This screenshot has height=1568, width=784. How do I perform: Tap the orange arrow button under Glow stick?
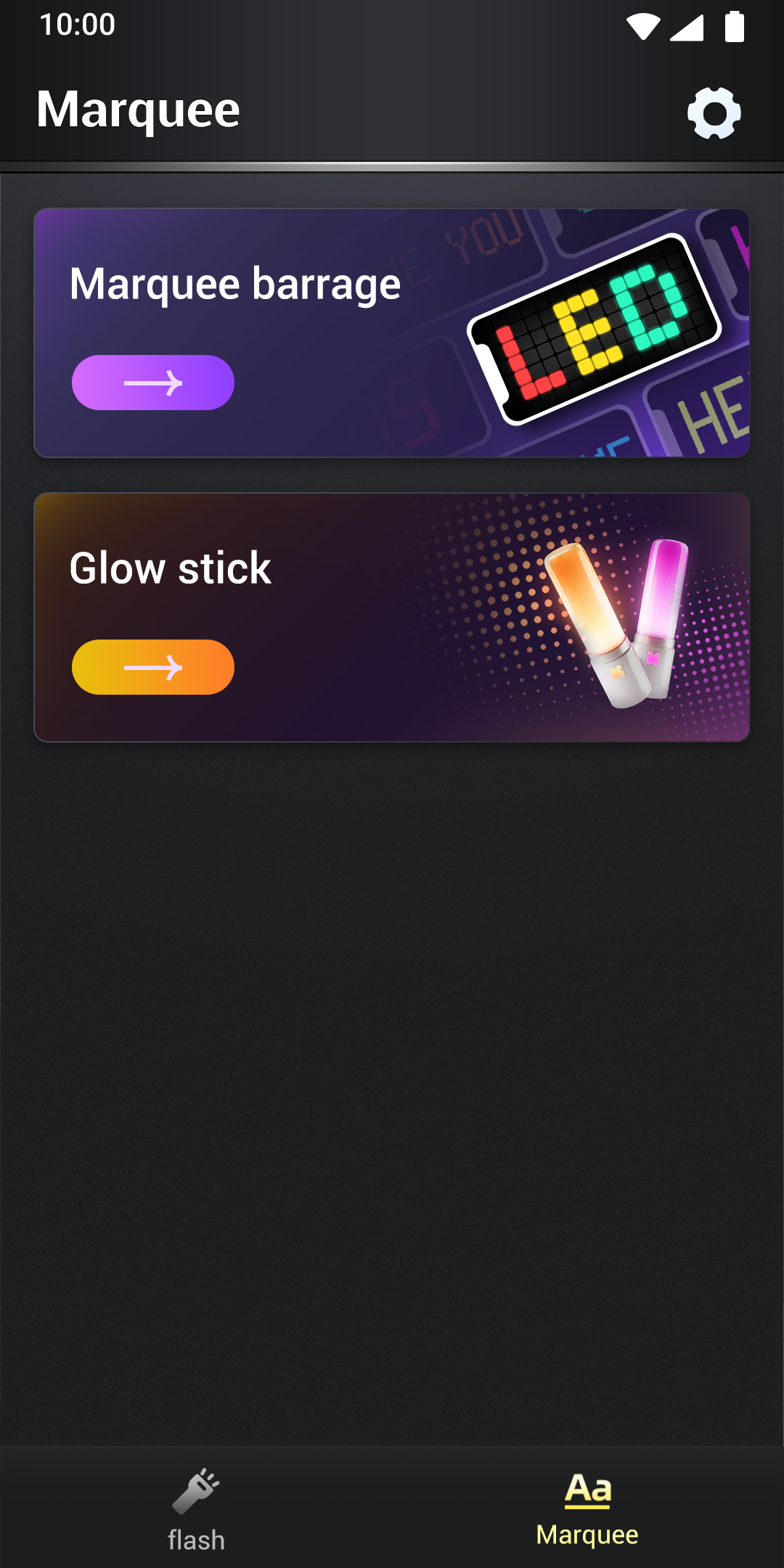pyautogui.click(x=153, y=667)
